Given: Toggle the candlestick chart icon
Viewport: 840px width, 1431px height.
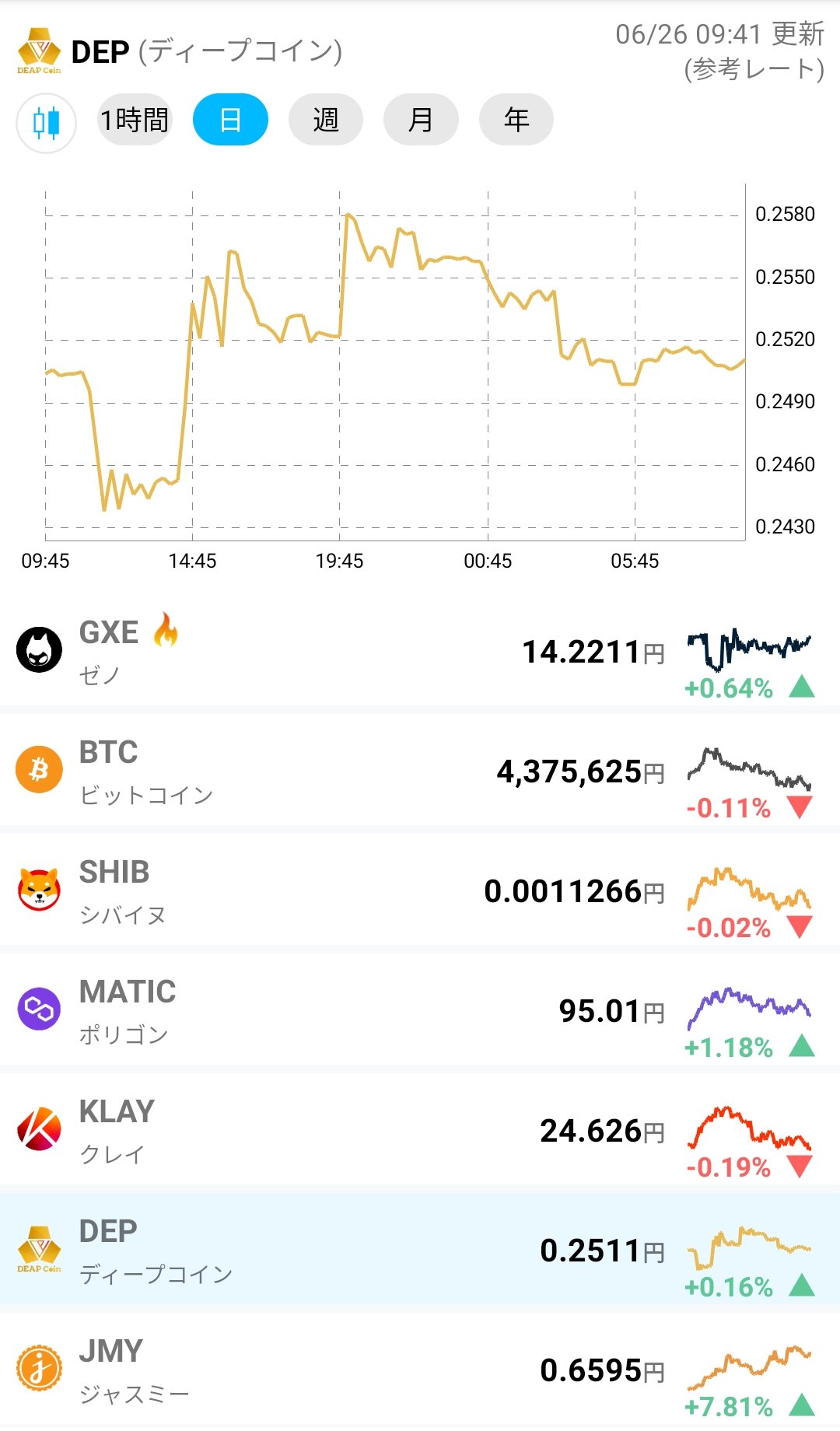Looking at the screenshot, I should click(x=47, y=123).
